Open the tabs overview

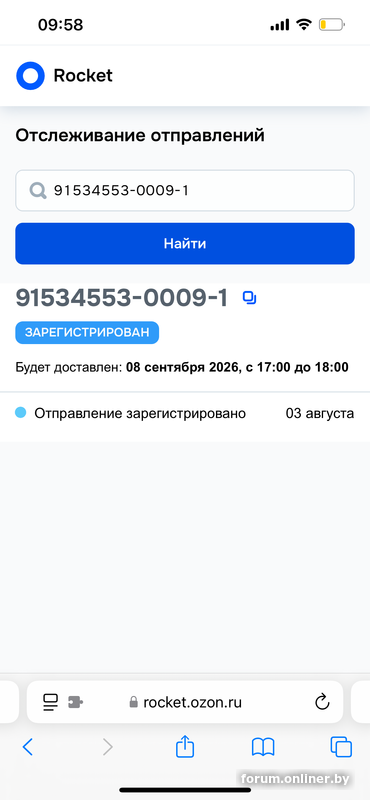(341, 747)
